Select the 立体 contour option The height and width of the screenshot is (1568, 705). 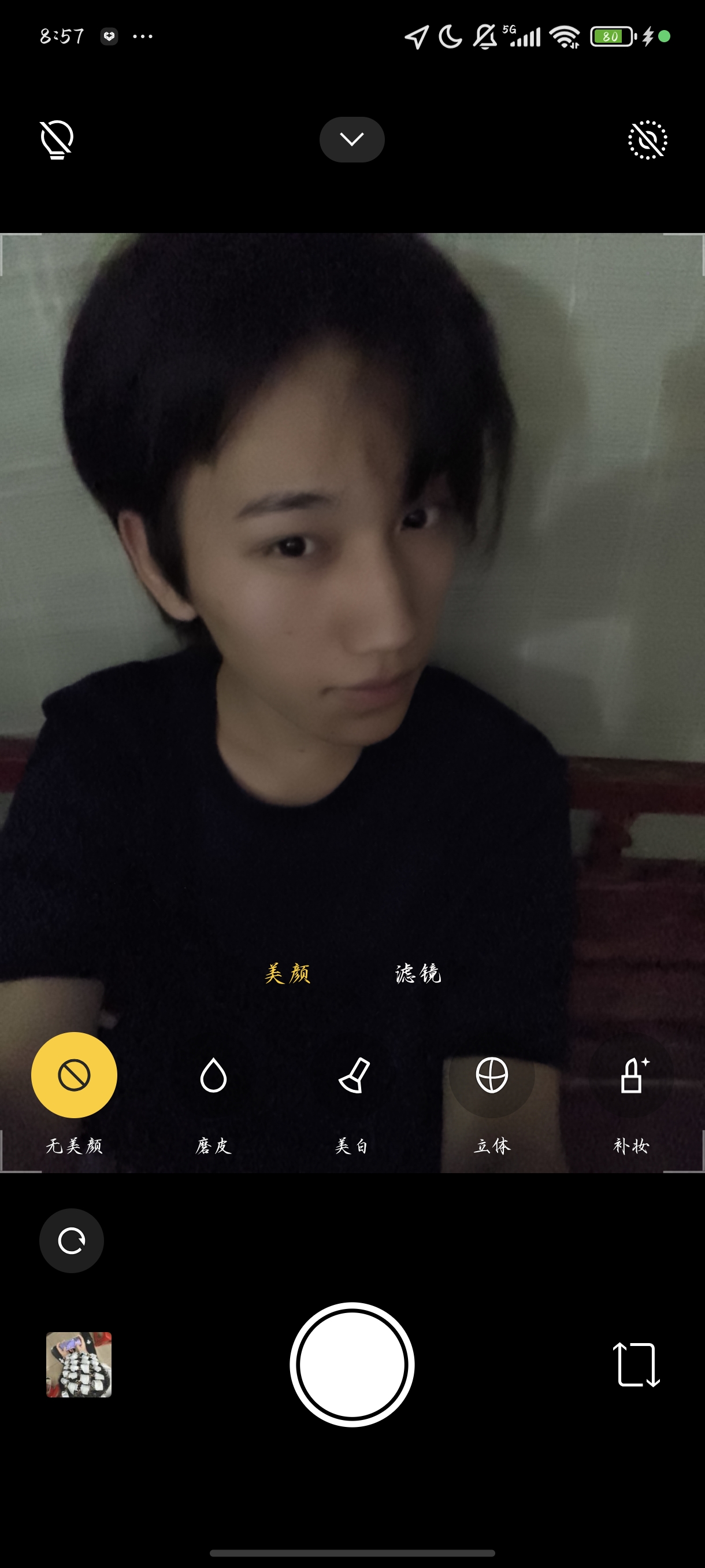click(x=492, y=1075)
